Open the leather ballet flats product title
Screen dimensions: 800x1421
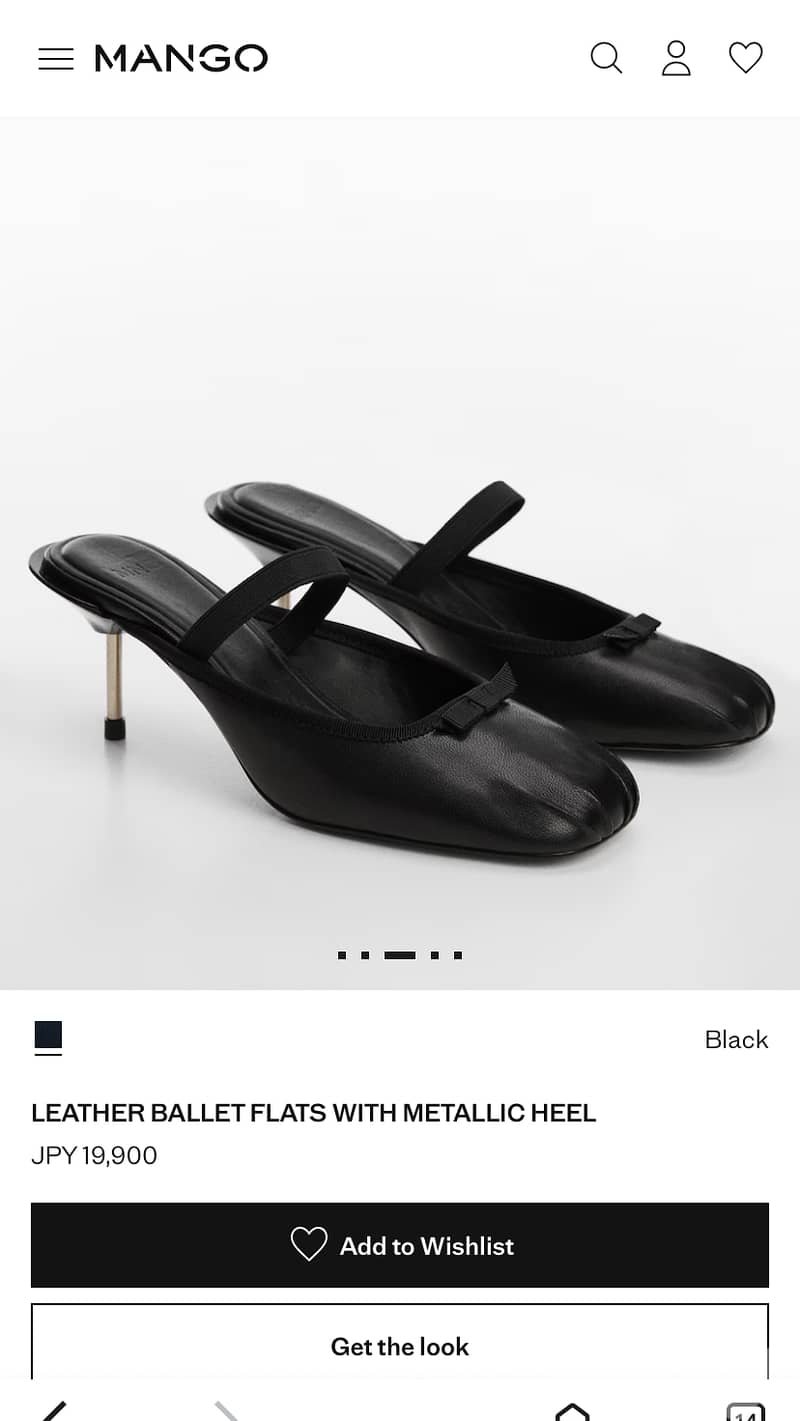tap(313, 1112)
